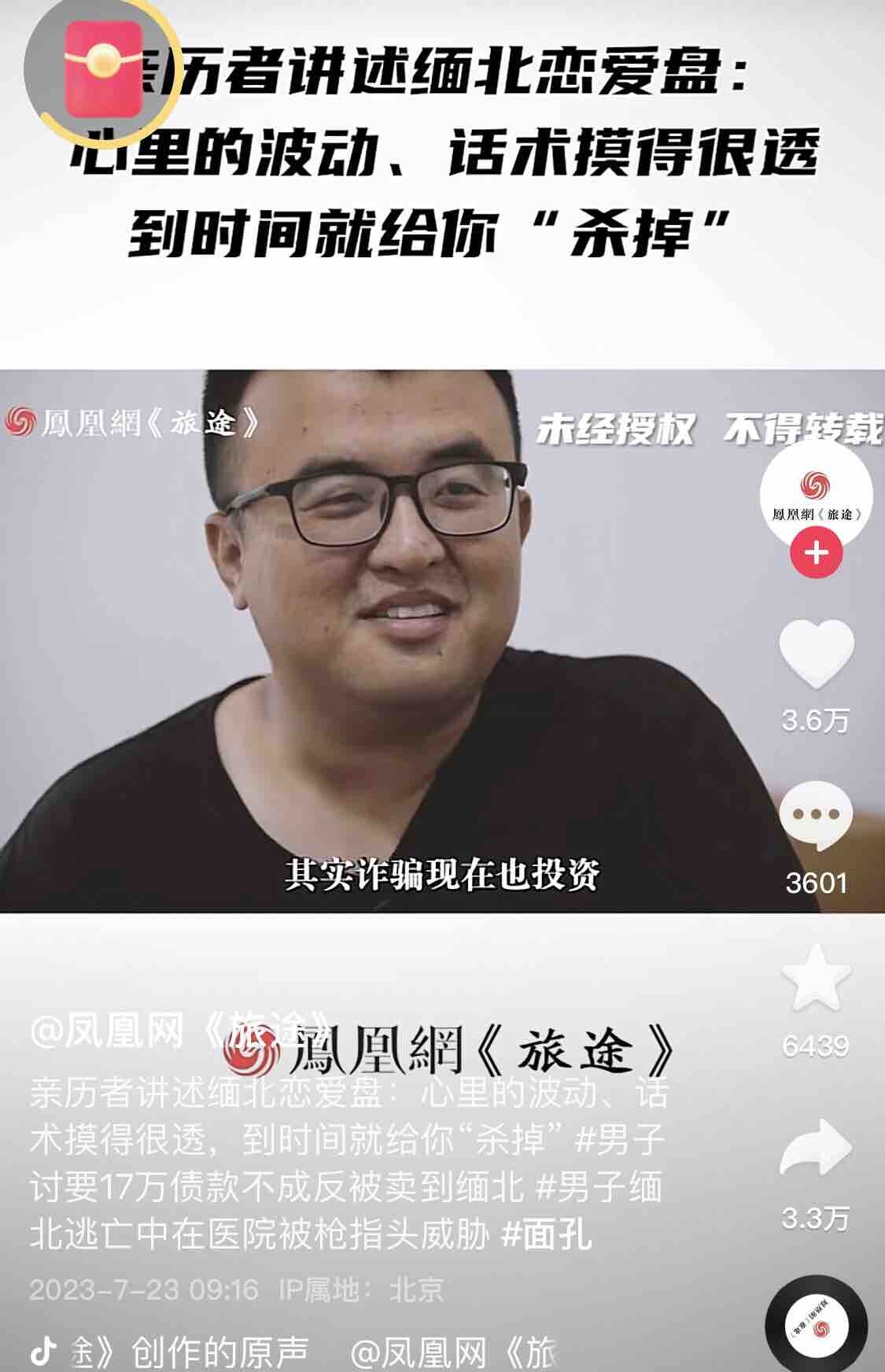Open hashtag #面孔
Image resolution: width=885 pixels, height=1372 pixels.
click(547, 1235)
